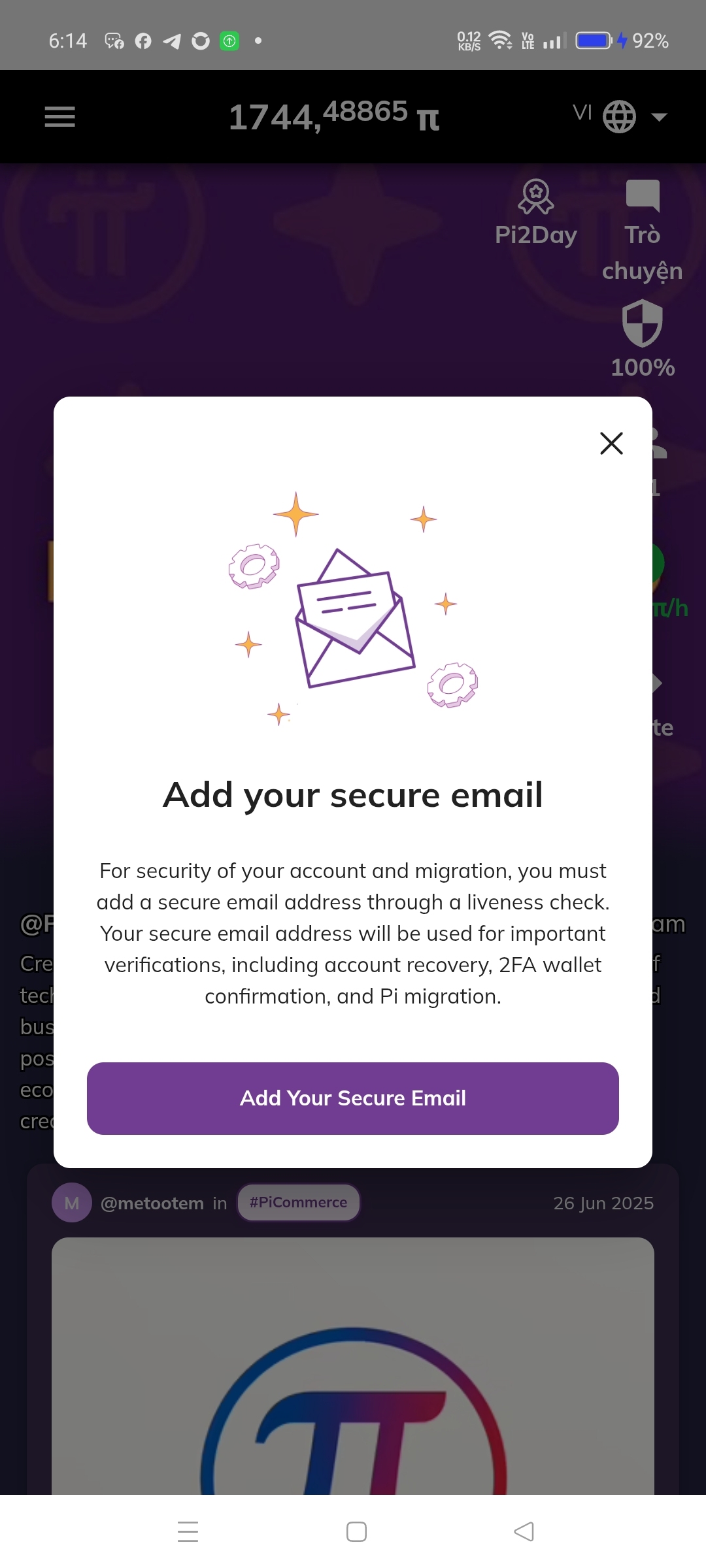Open the 100% security shield

pos(643,338)
